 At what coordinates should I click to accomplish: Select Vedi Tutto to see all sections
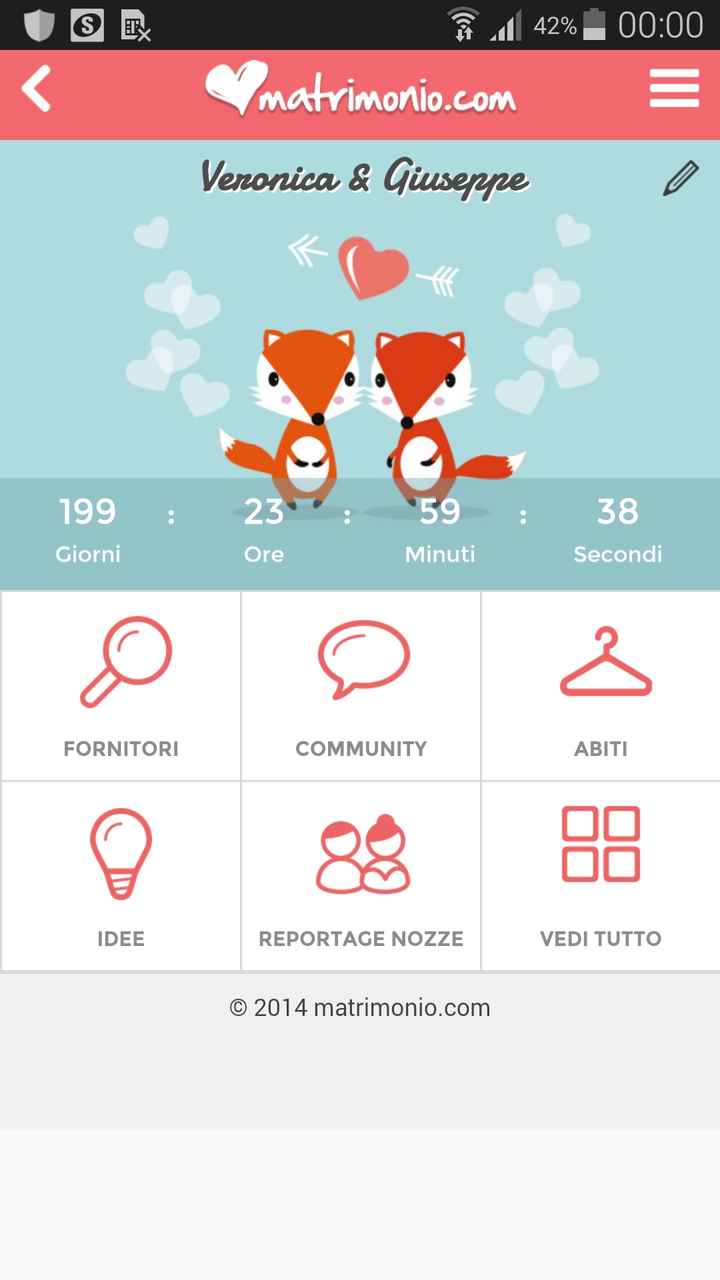601,876
